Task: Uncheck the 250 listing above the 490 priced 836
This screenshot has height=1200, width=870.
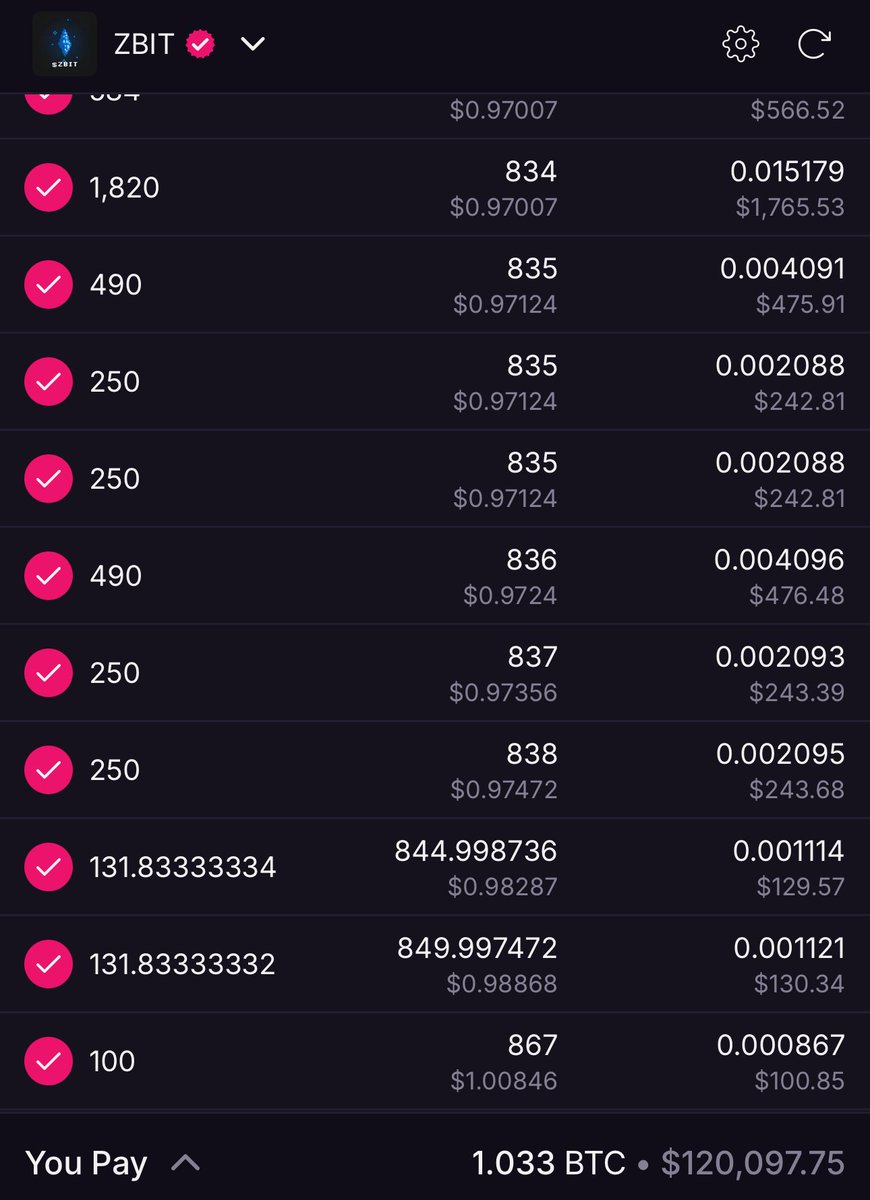Action: coord(48,479)
